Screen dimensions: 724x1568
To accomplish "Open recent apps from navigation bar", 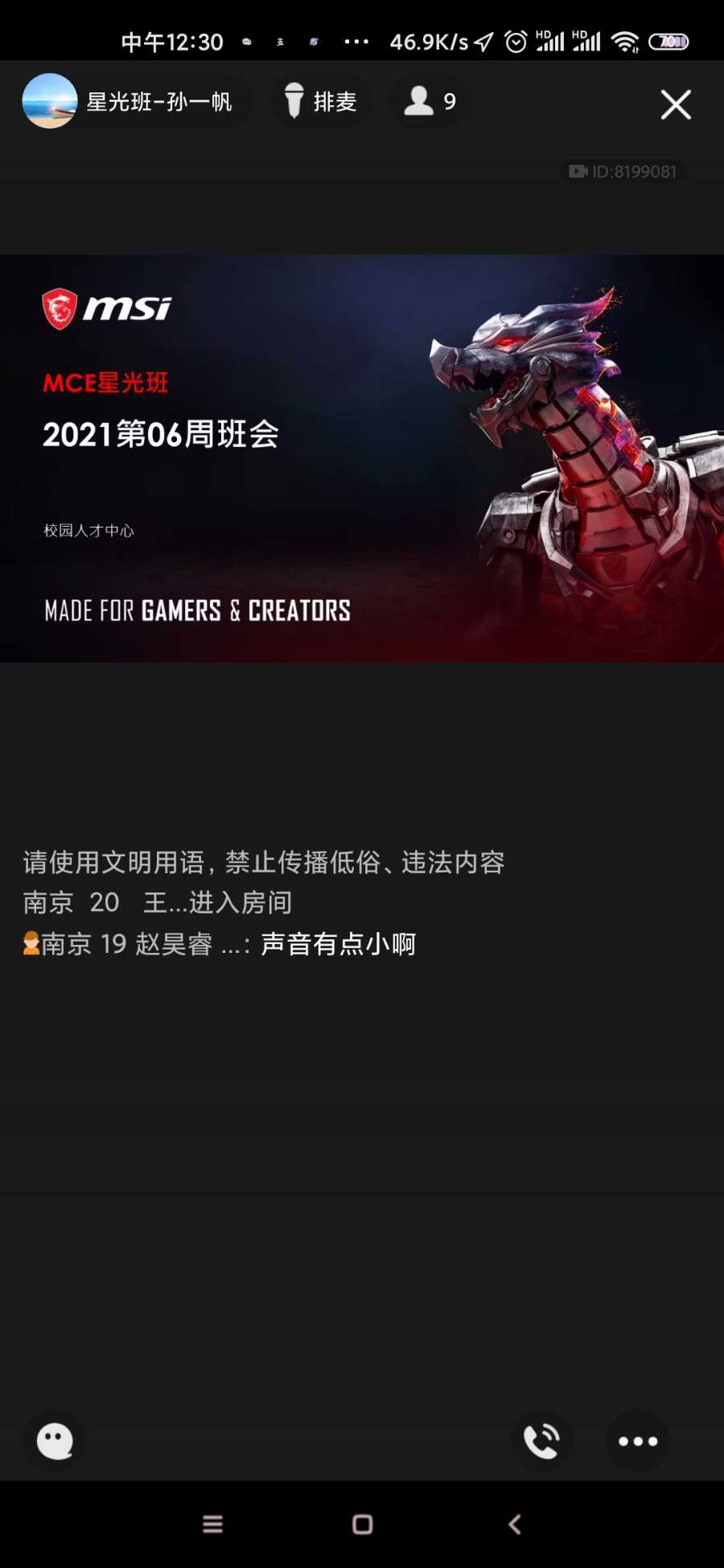I will click(212, 1524).
